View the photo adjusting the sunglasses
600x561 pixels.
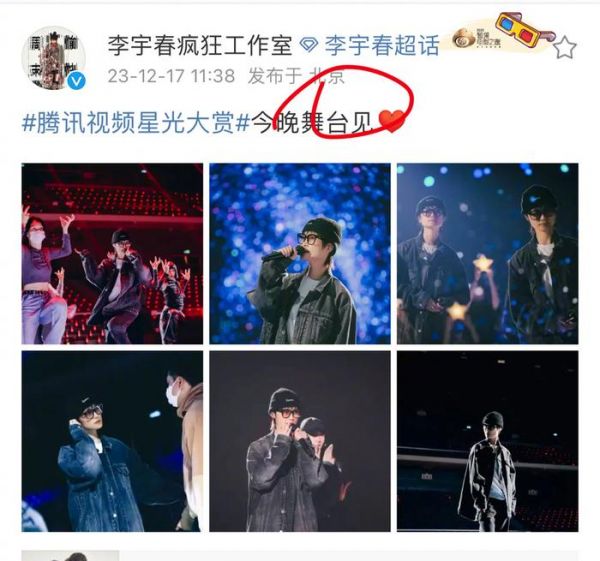[x=112, y=440]
